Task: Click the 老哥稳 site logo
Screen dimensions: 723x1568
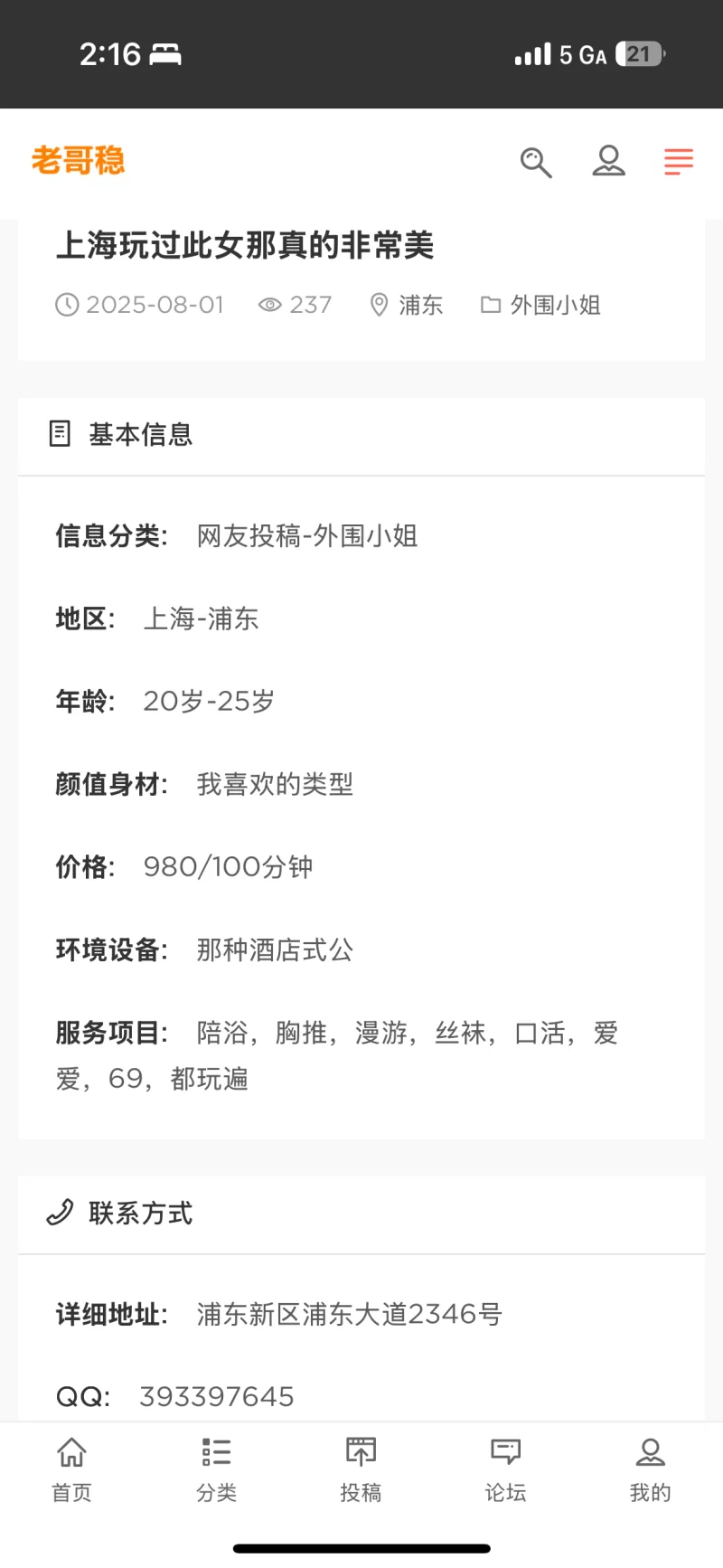Action: click(x=77, y=160)
